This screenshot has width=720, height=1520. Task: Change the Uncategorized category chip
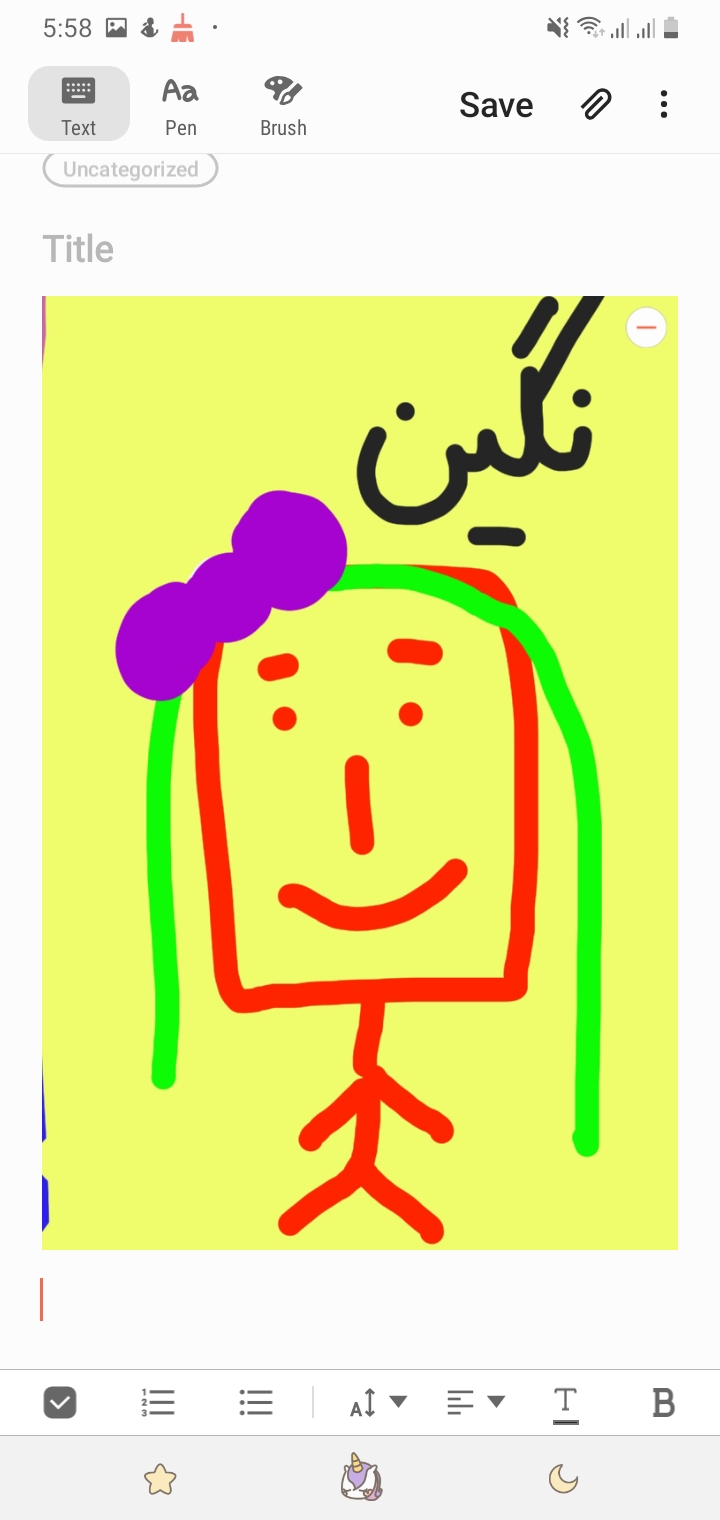coord(130,170)
